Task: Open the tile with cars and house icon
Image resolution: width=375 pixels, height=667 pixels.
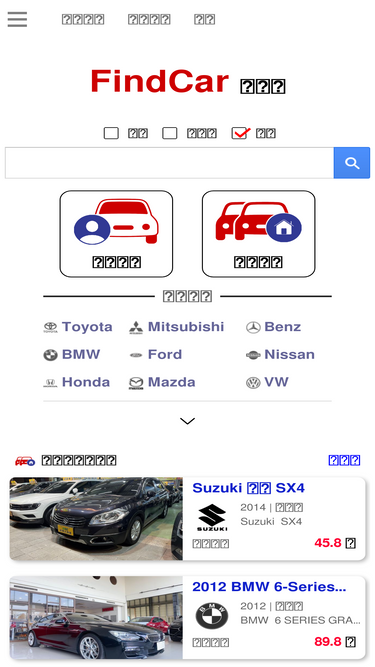Action: click(x=259, y=234)
